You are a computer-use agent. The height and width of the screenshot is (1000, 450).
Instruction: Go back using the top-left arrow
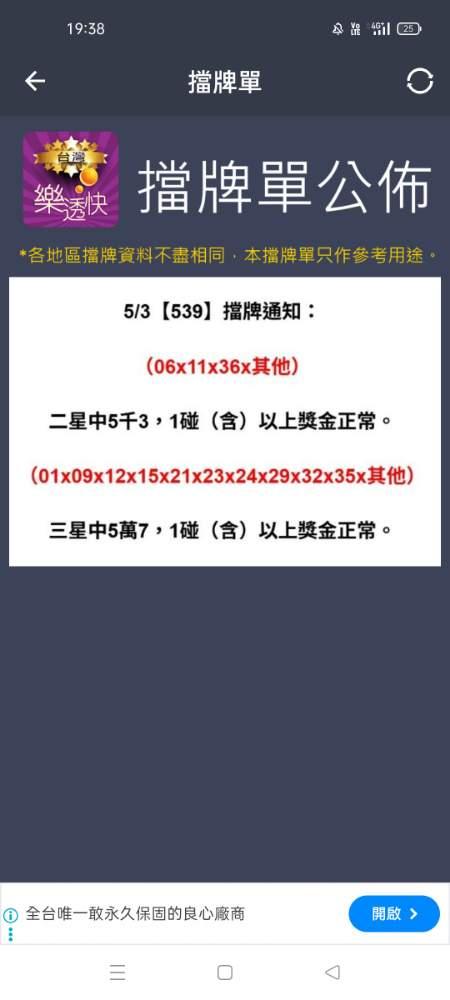click(x=35, y=82)
